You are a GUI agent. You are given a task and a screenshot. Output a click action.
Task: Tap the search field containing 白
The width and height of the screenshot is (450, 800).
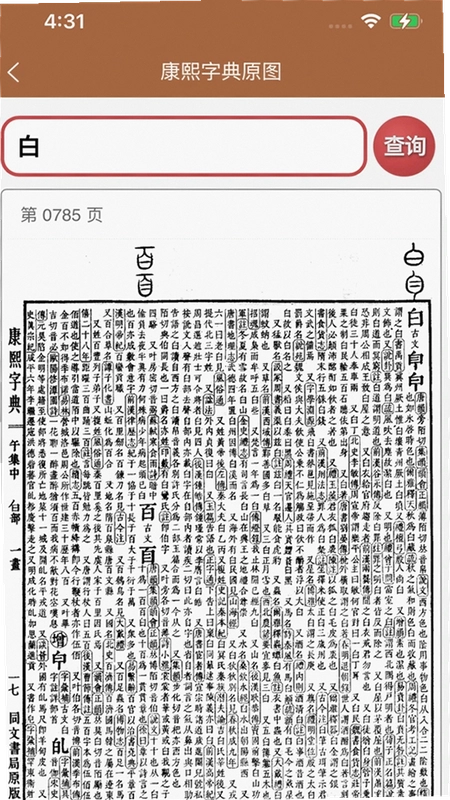184,146
